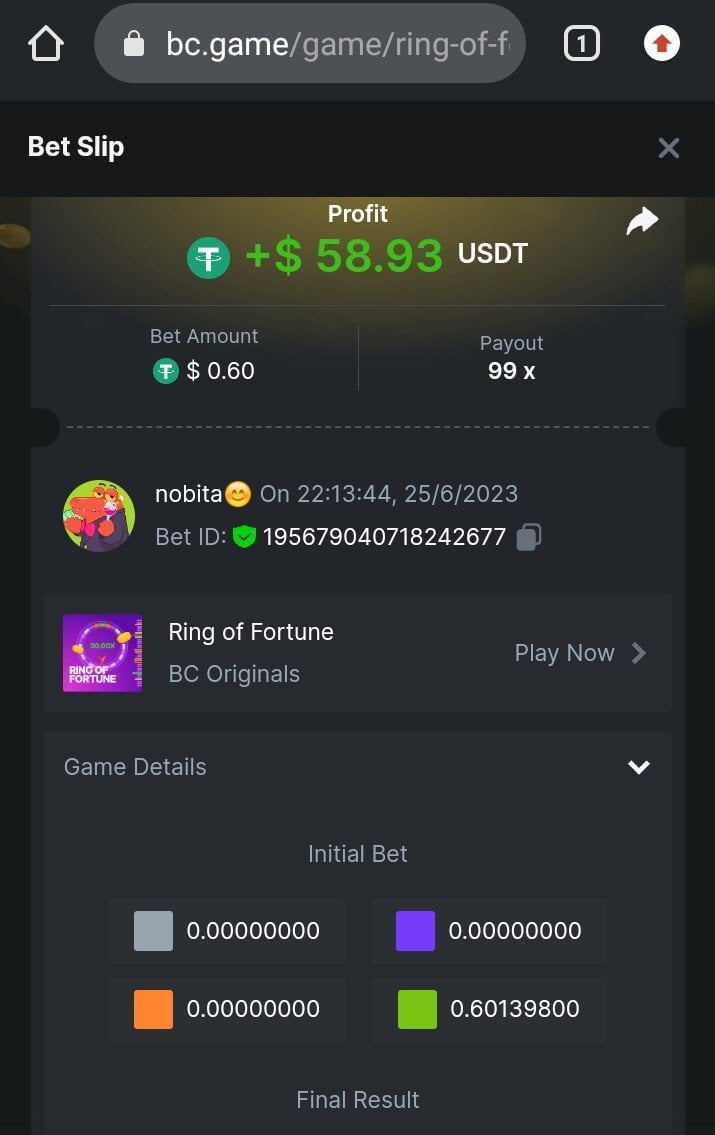
Task: Copy the Bet ID number
Action: pos(529,537)
